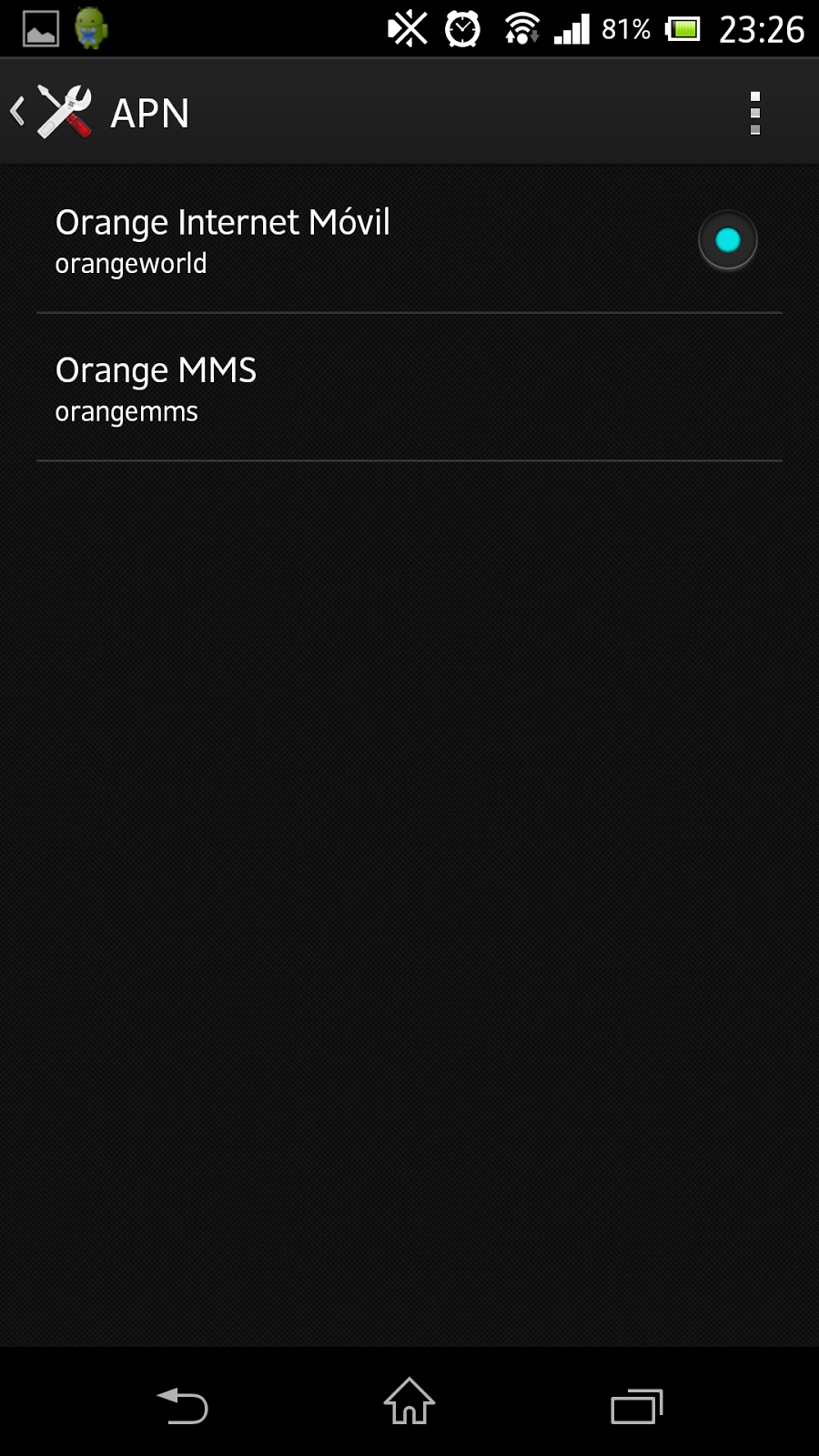This screenshot has width=819, height=1456.
Task: Tap the settings tools icon in the action bar
Action: pos(66,111)
